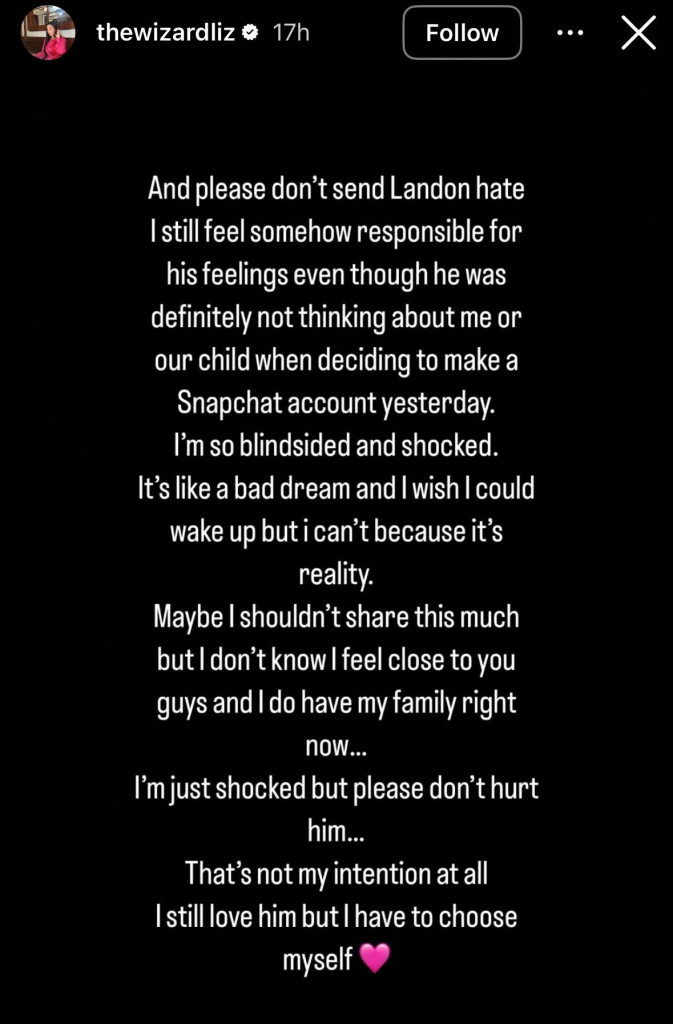Follow thewizardliz

tap(462, 33)
